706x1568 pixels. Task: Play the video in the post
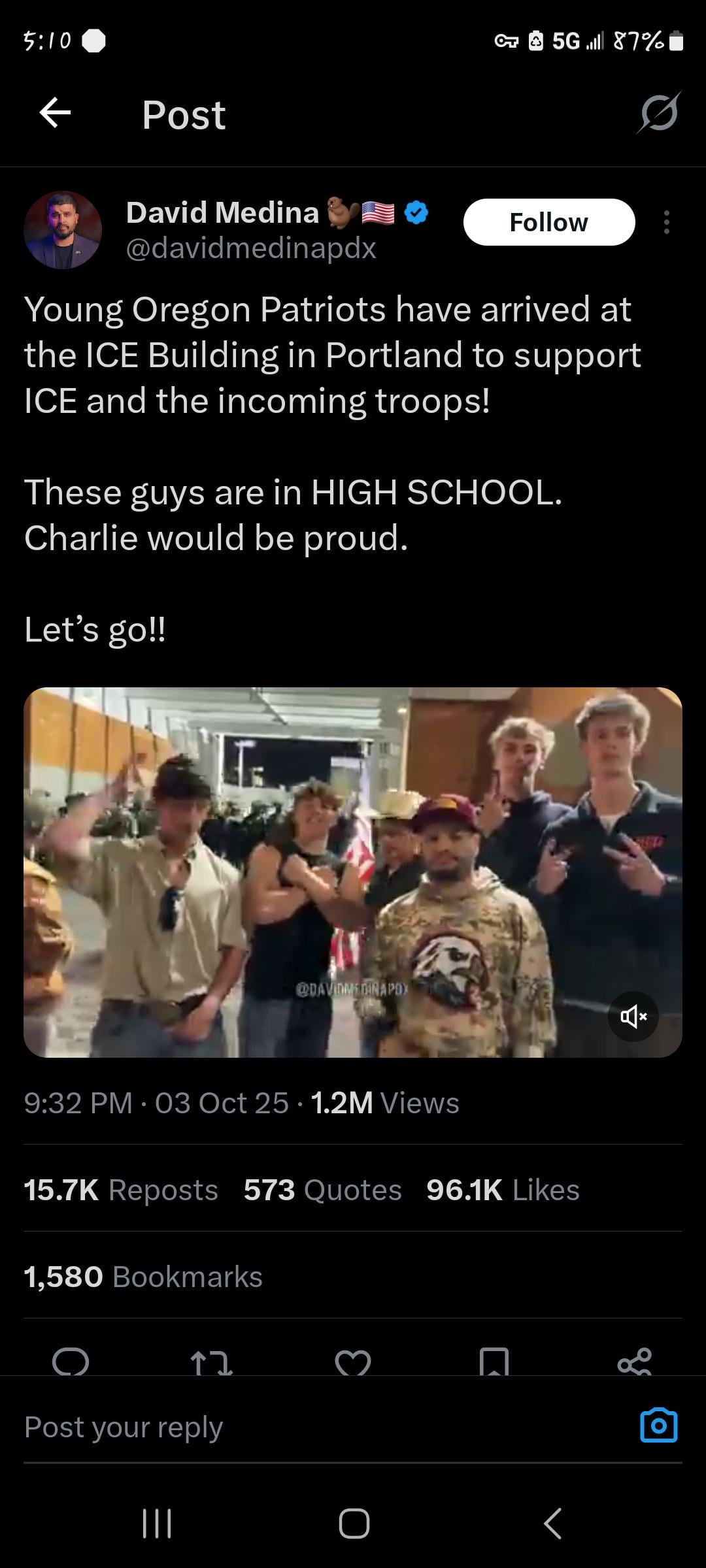353,872
